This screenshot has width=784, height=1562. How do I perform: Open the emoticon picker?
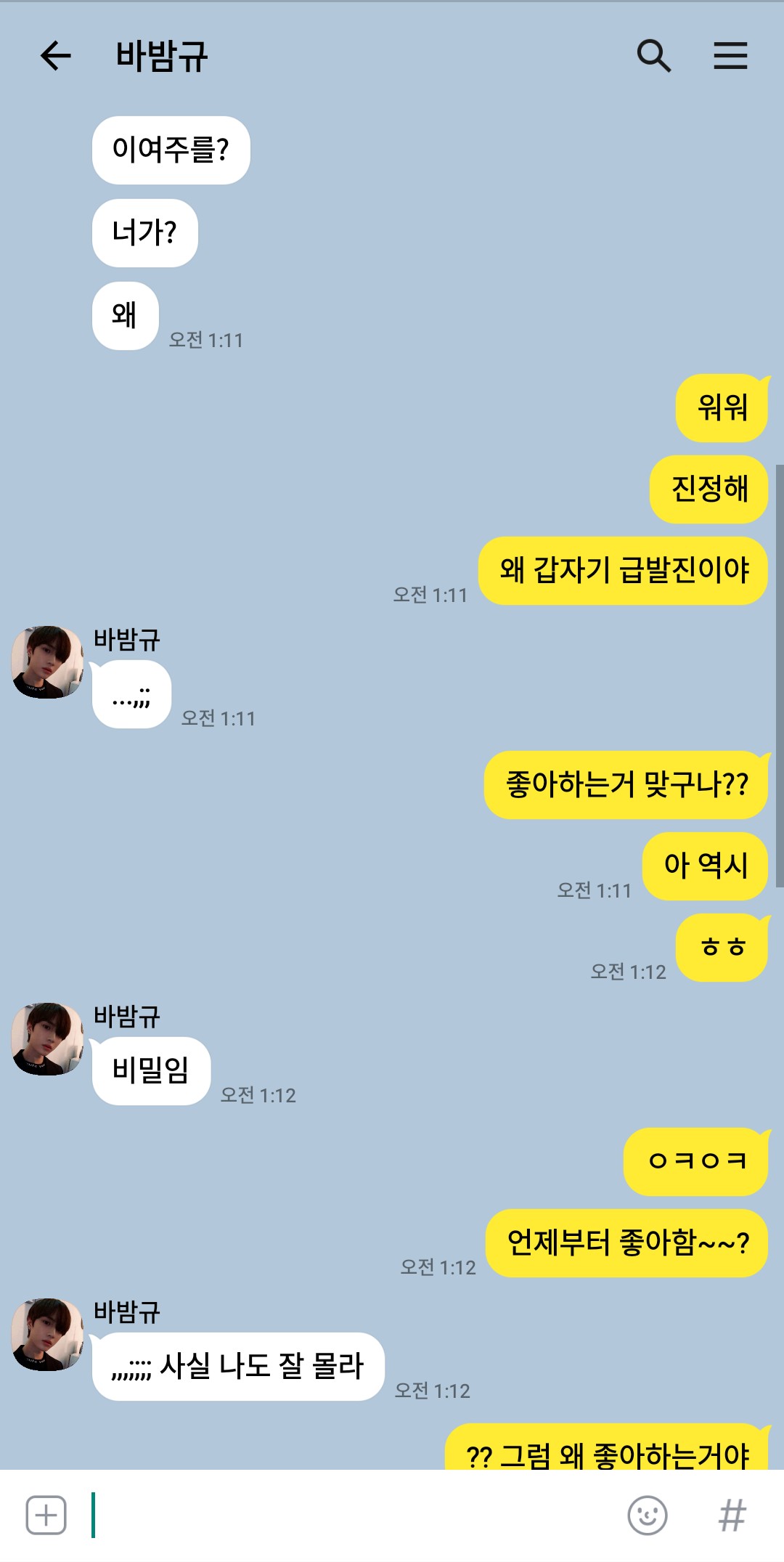click(x=647, y=1515)
